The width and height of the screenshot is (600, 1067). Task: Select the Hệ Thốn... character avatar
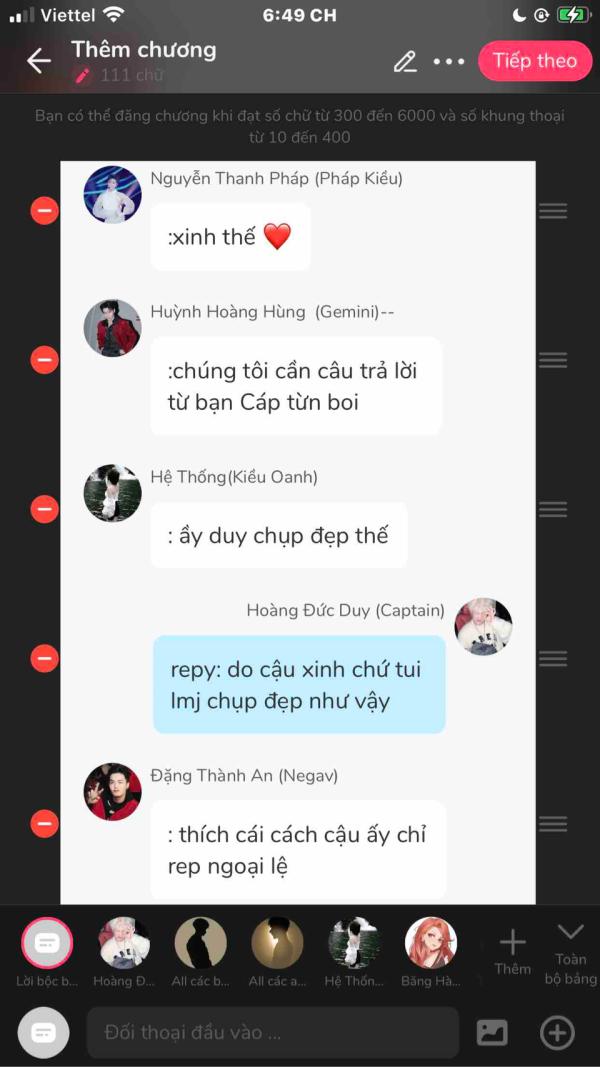pyautogui.click(x=354, y=943)
